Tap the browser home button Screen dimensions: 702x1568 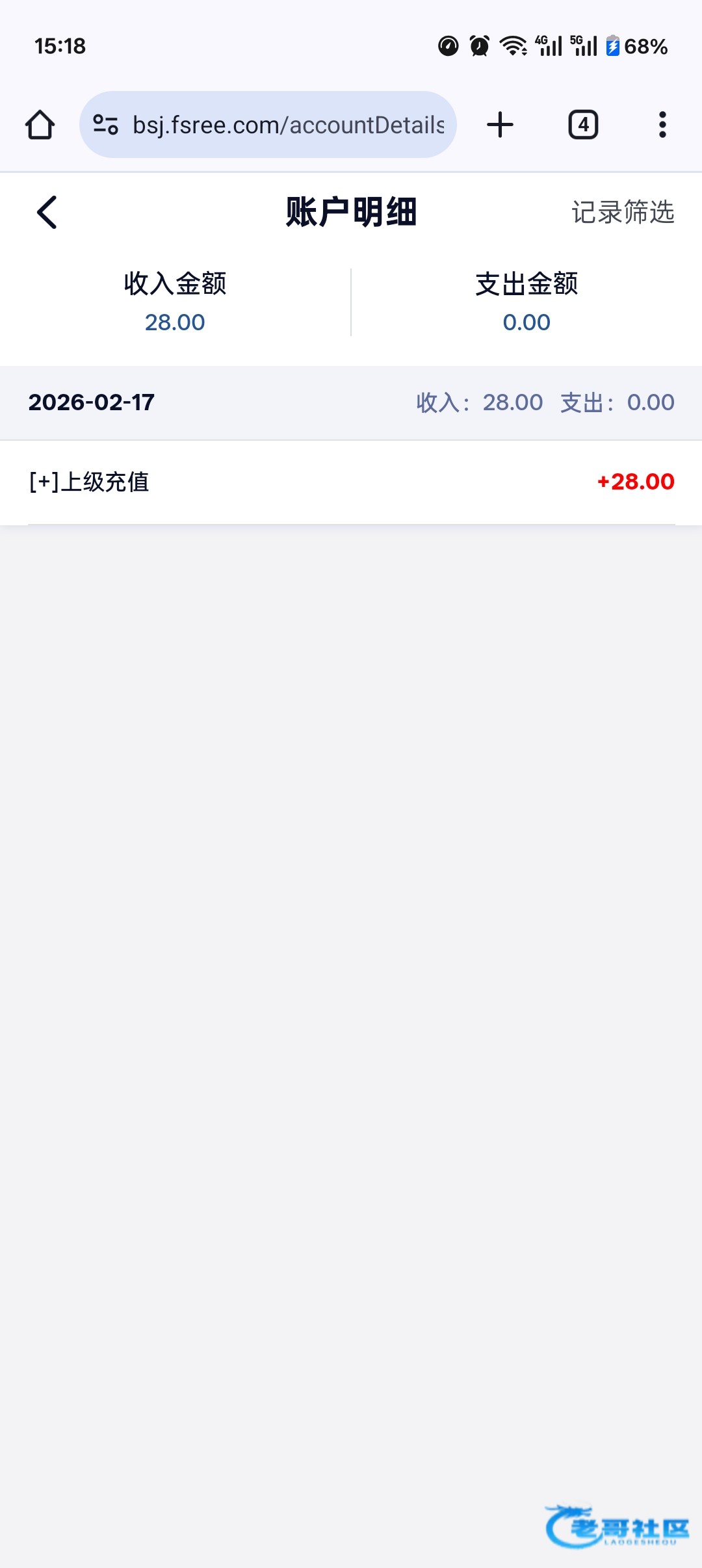tap(40, 125)
